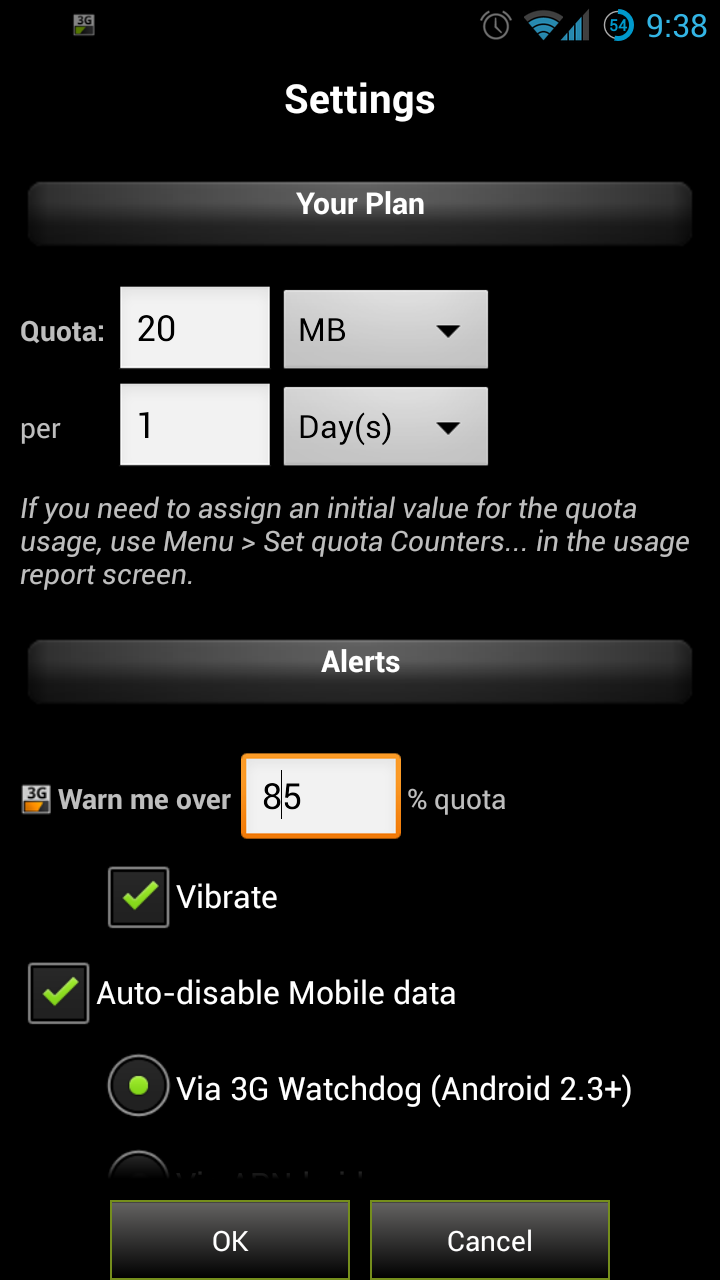Open the MB unit dropdown
The height and width of the screenshot is (1280, 720).
(386, 329)
